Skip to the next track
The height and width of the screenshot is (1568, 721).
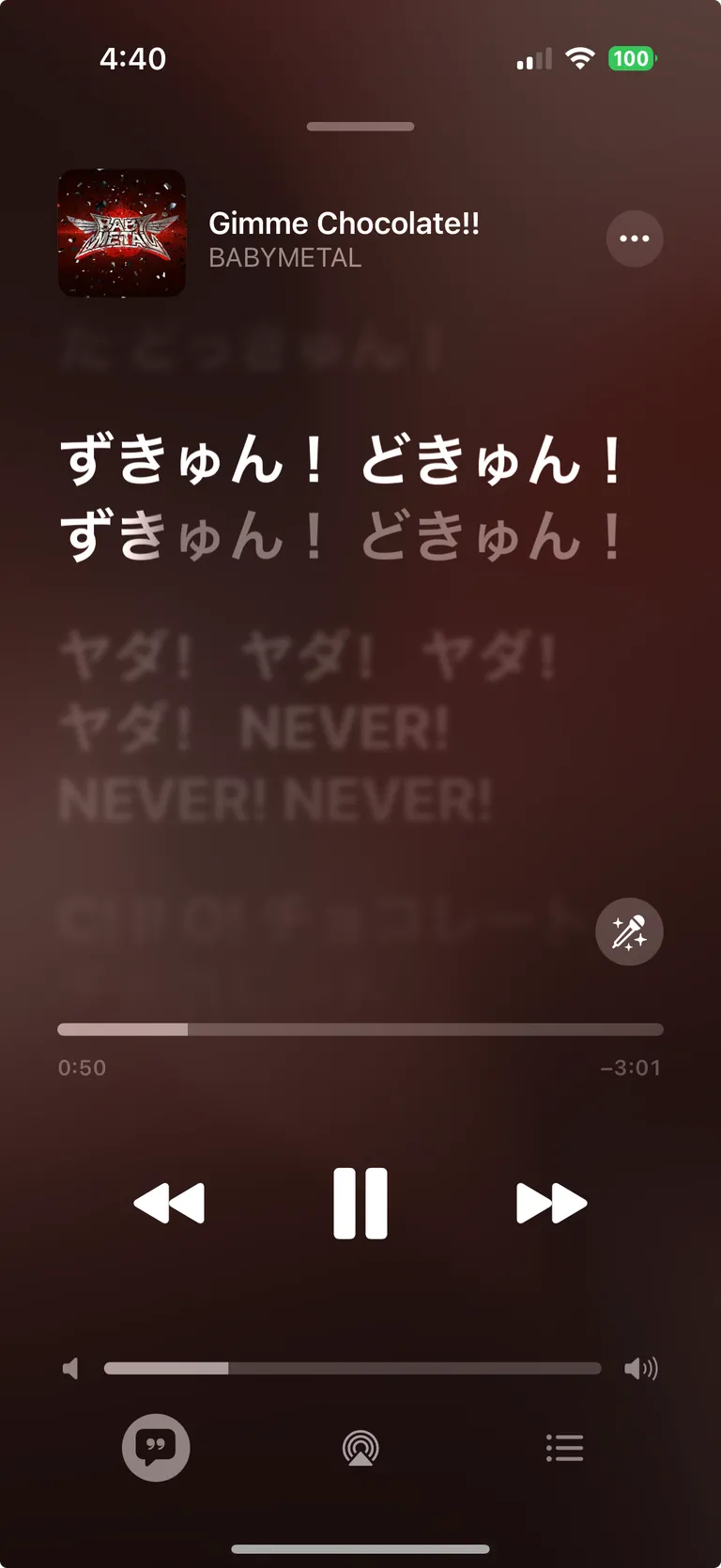click(551, 1203)
